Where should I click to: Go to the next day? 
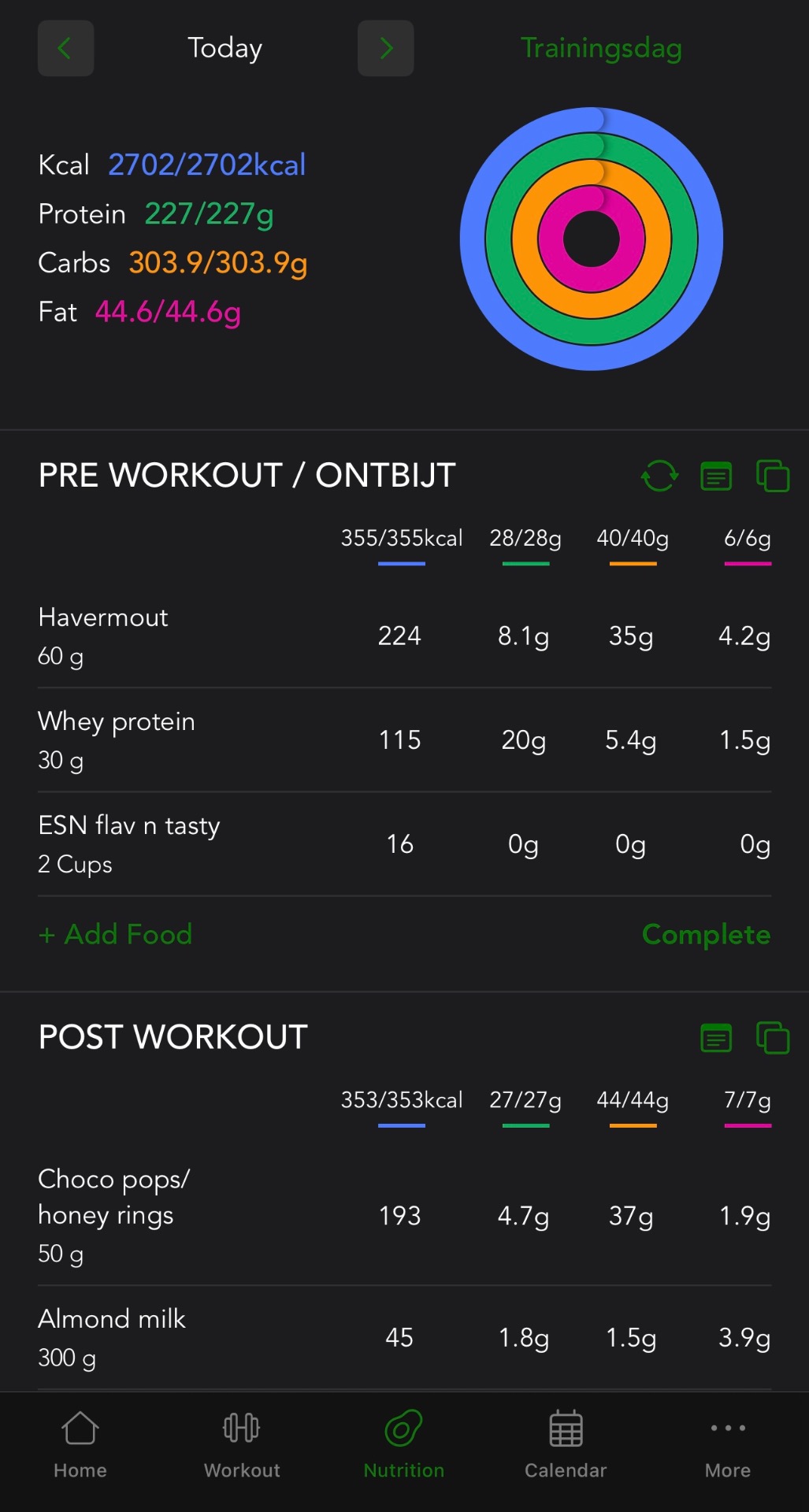[x=386, y=48]
